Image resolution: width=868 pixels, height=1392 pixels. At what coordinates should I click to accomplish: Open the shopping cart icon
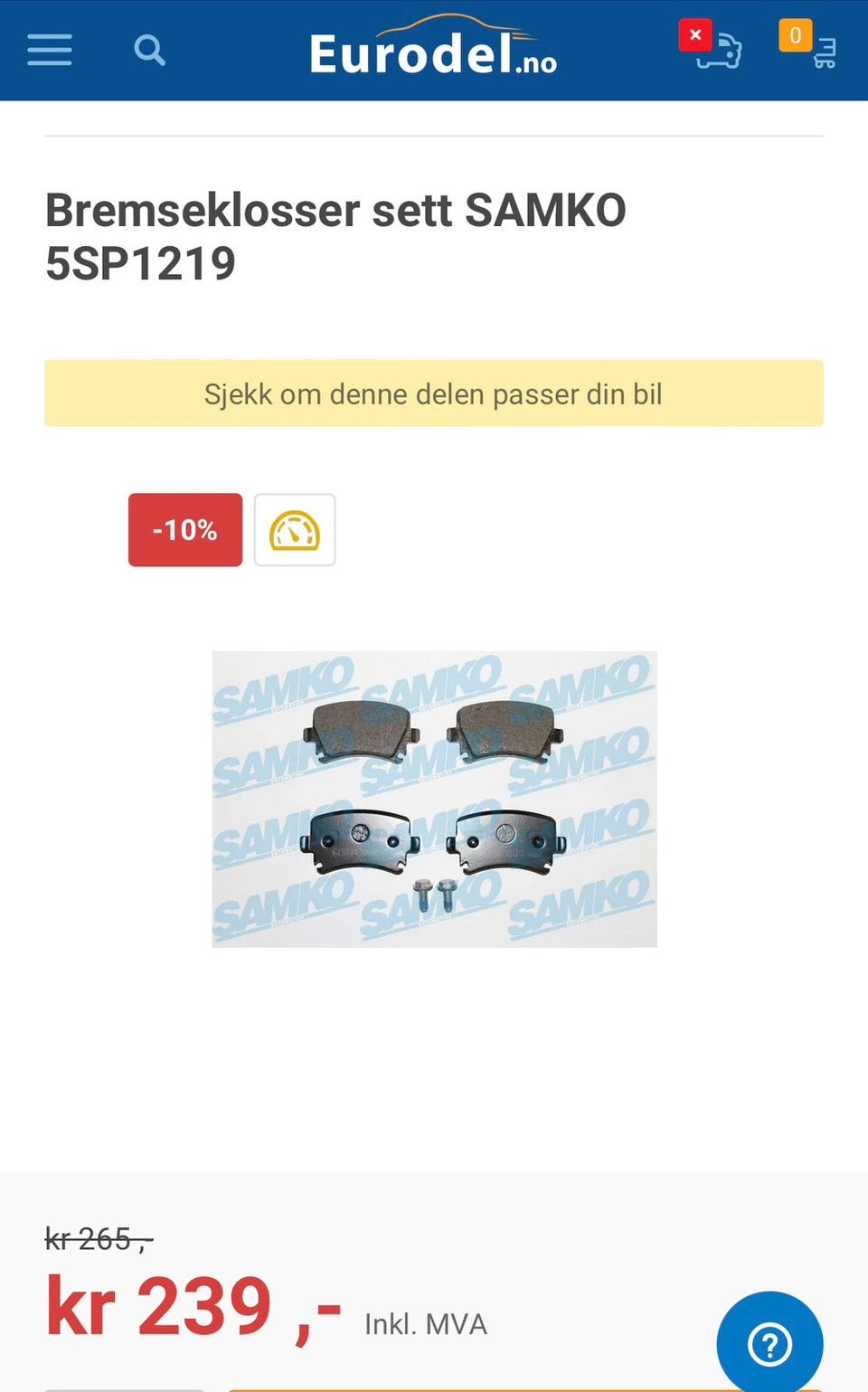pos(824,54)
